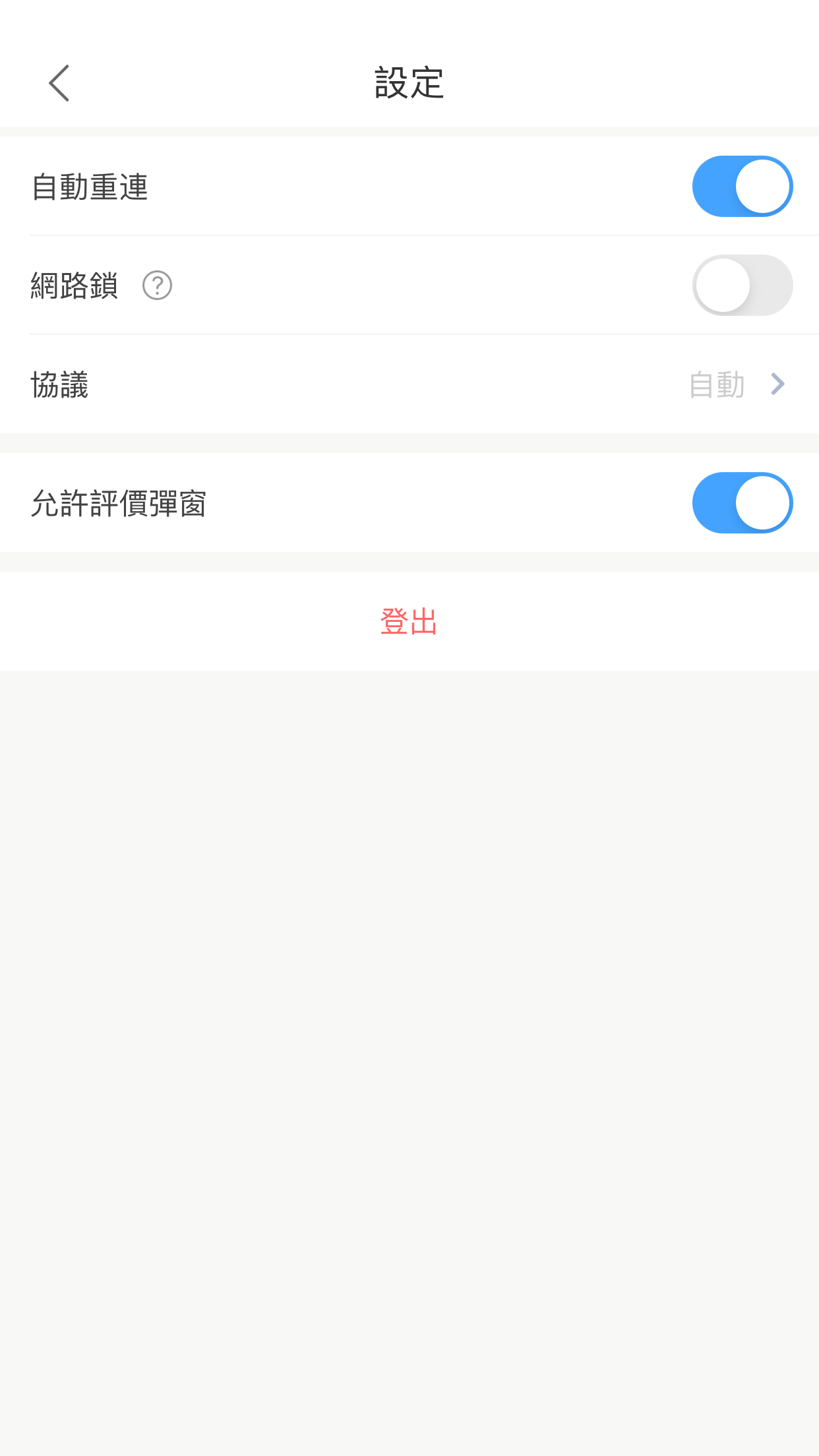The height and width of the screenshot is (1456, 819).
Task: Tap 登出 to log out
Action: (409, 621)
